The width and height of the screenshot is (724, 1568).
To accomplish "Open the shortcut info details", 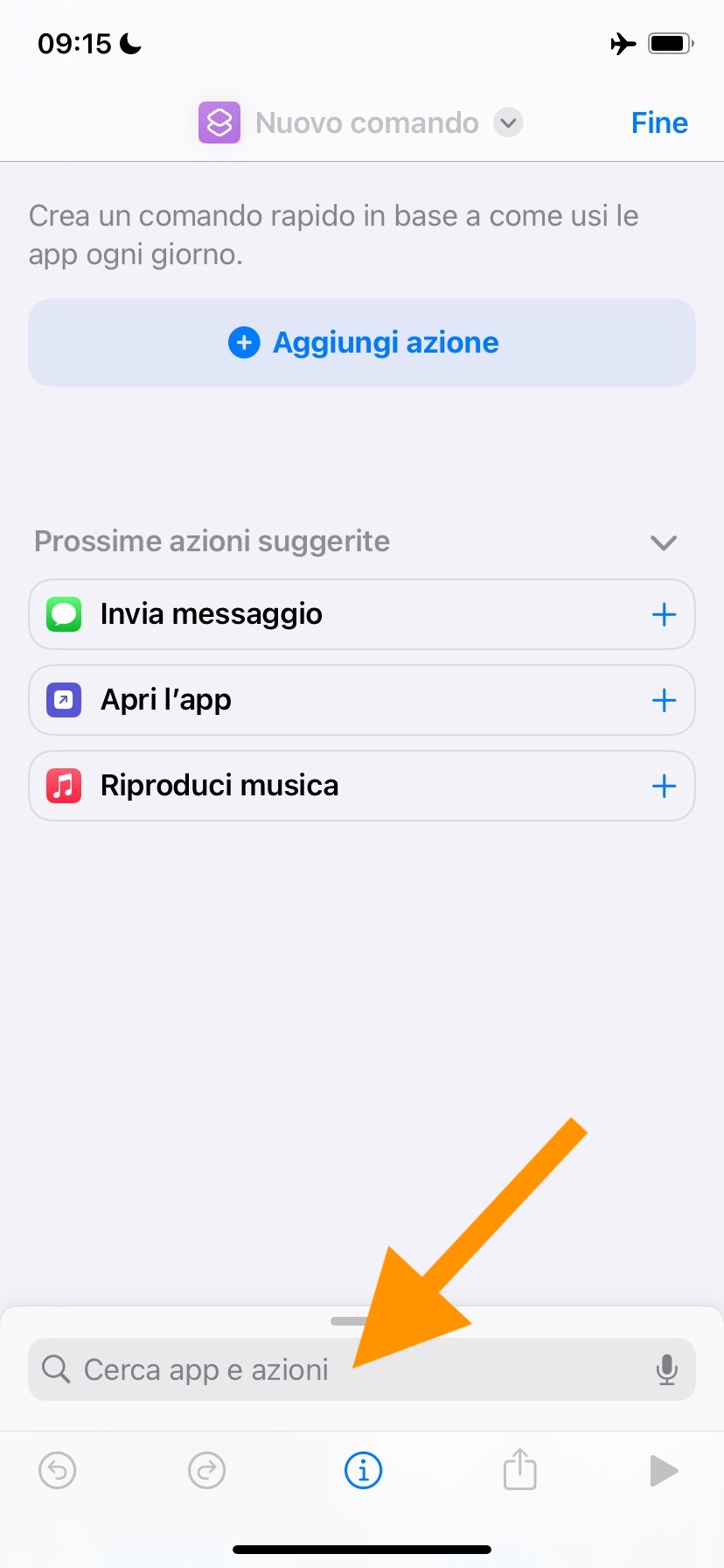I will (x=363, y=1470).
